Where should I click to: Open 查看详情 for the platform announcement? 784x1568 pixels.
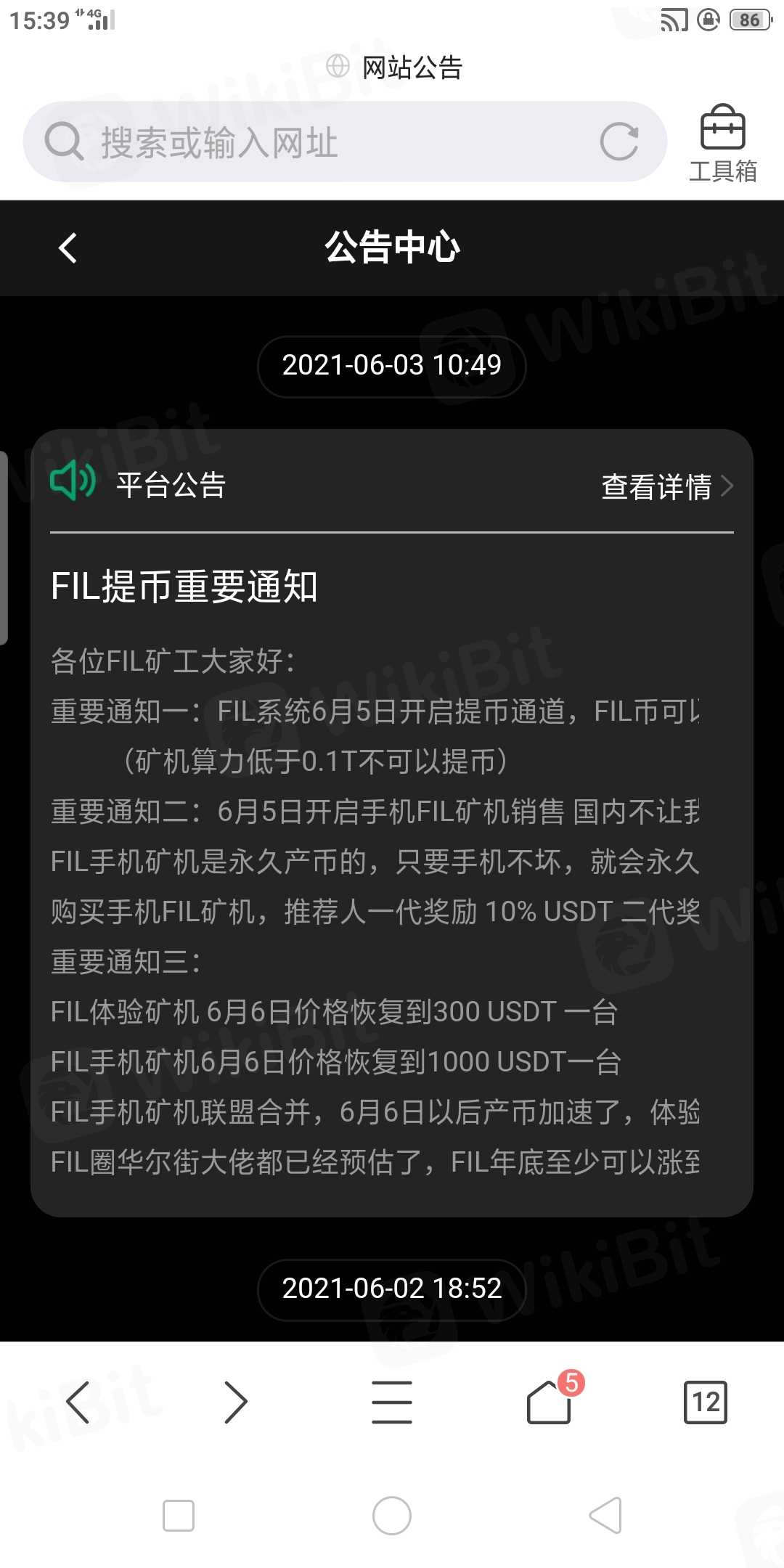666,486
